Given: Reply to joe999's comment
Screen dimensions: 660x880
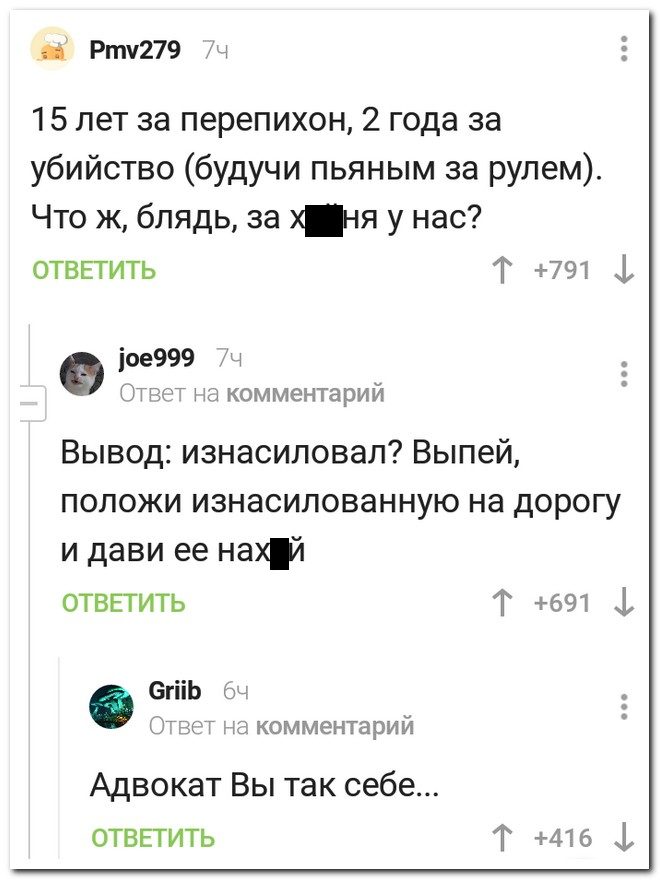Looking at the screenshot, I should coord(124,602).
